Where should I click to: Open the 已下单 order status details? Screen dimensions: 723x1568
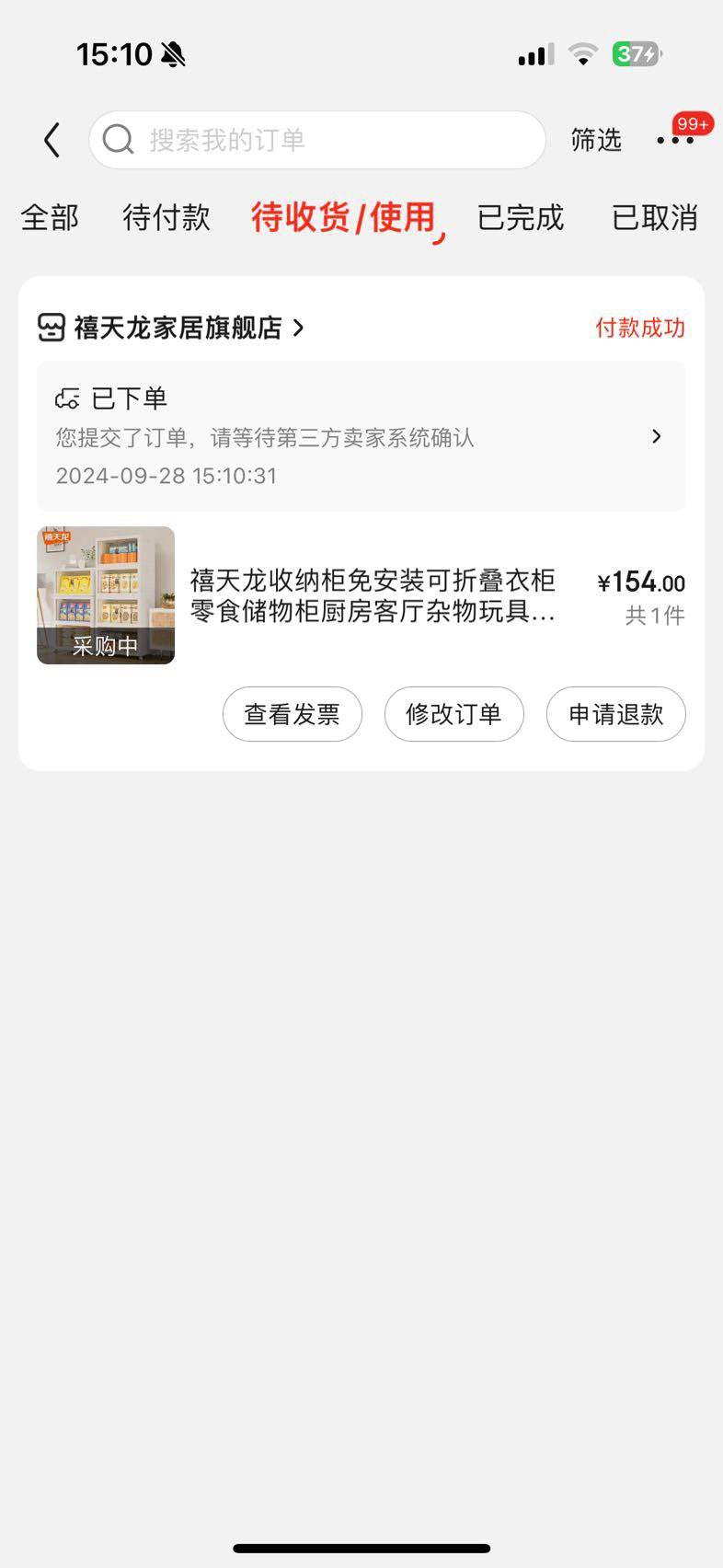point(361,436)
